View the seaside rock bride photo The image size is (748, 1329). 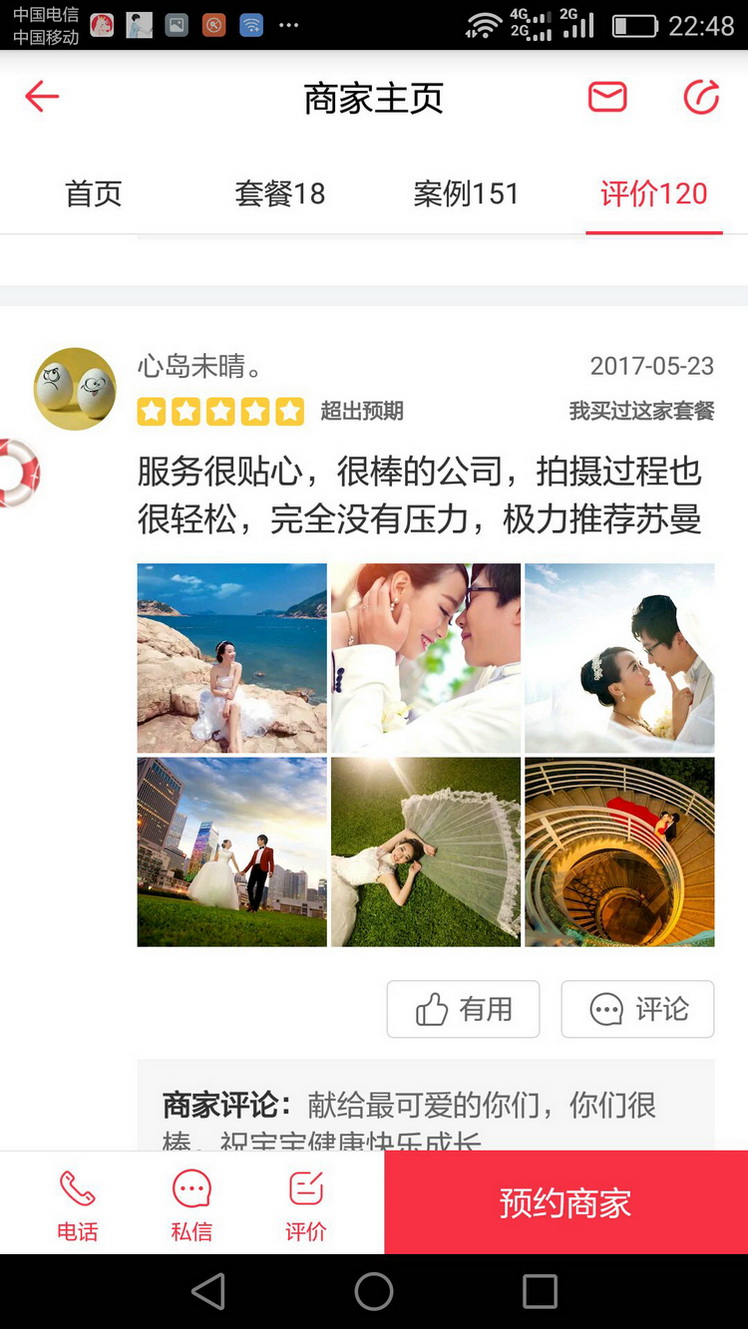pyautogui.click(x=232, y=658)
